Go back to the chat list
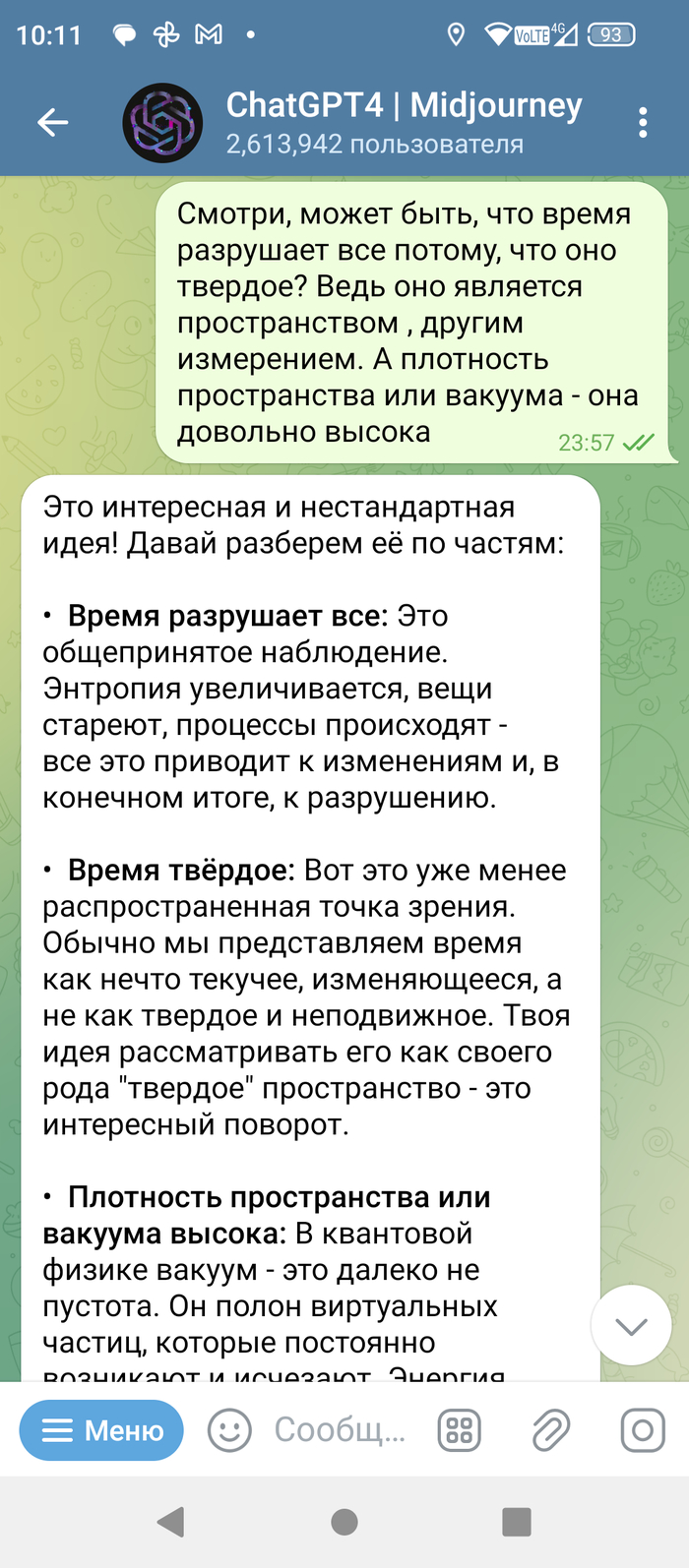This screenshot has height=1568, width=689. (x=53, y=123)
